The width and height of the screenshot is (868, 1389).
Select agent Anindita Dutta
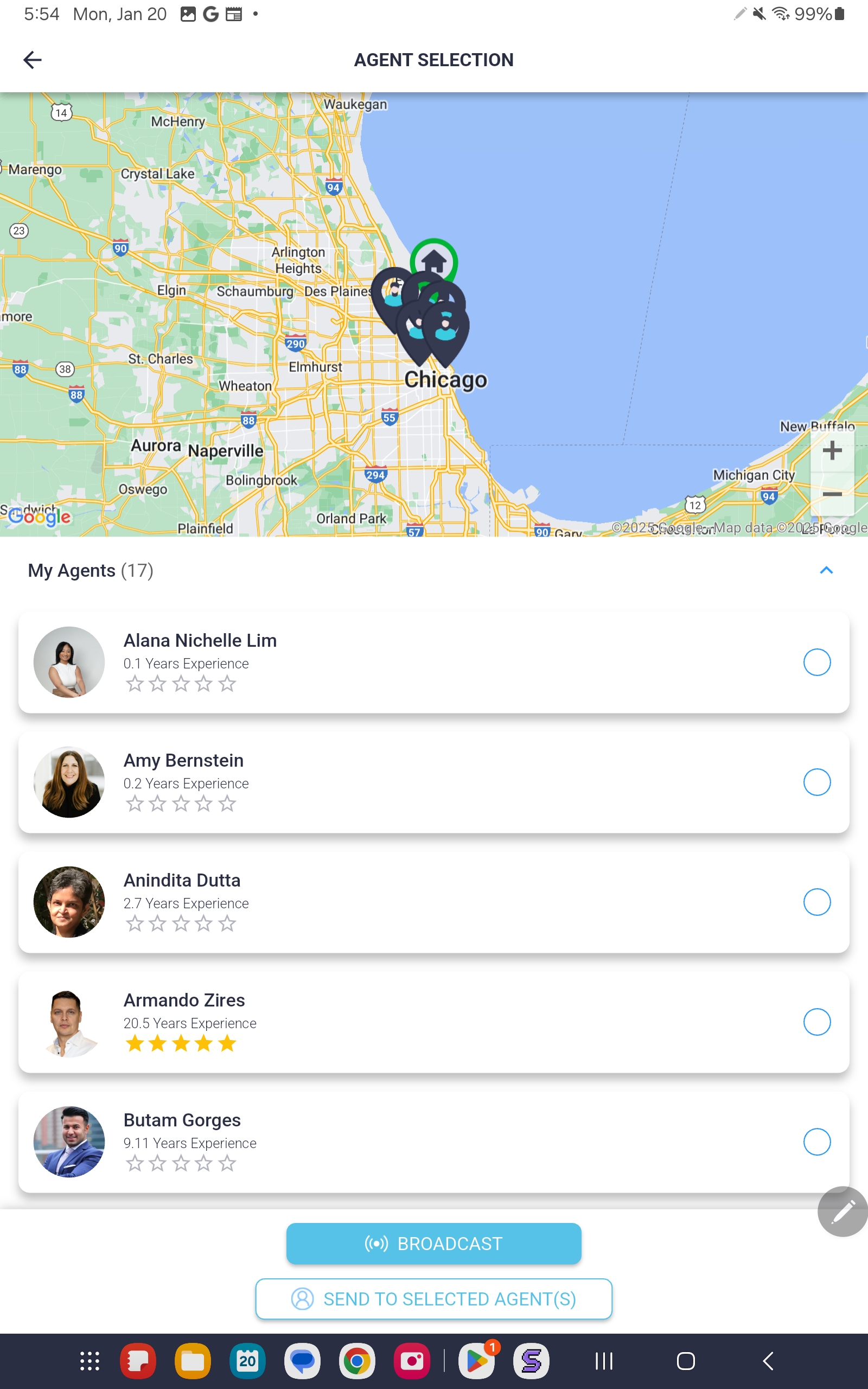[816, 902]
